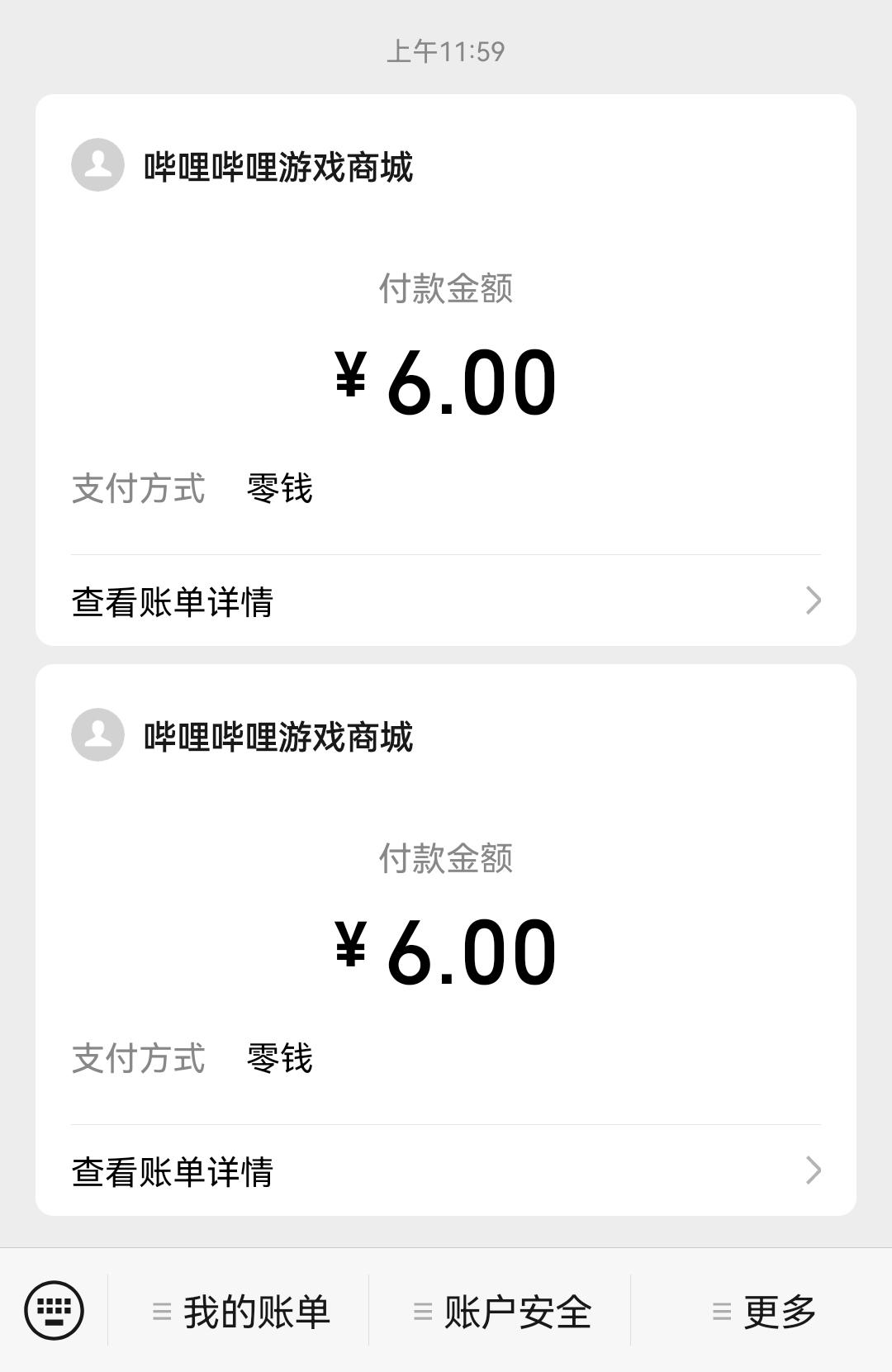Click the timestamp 上午11:59 at the top
The image size is (892, 1372).
coord(446,51)
